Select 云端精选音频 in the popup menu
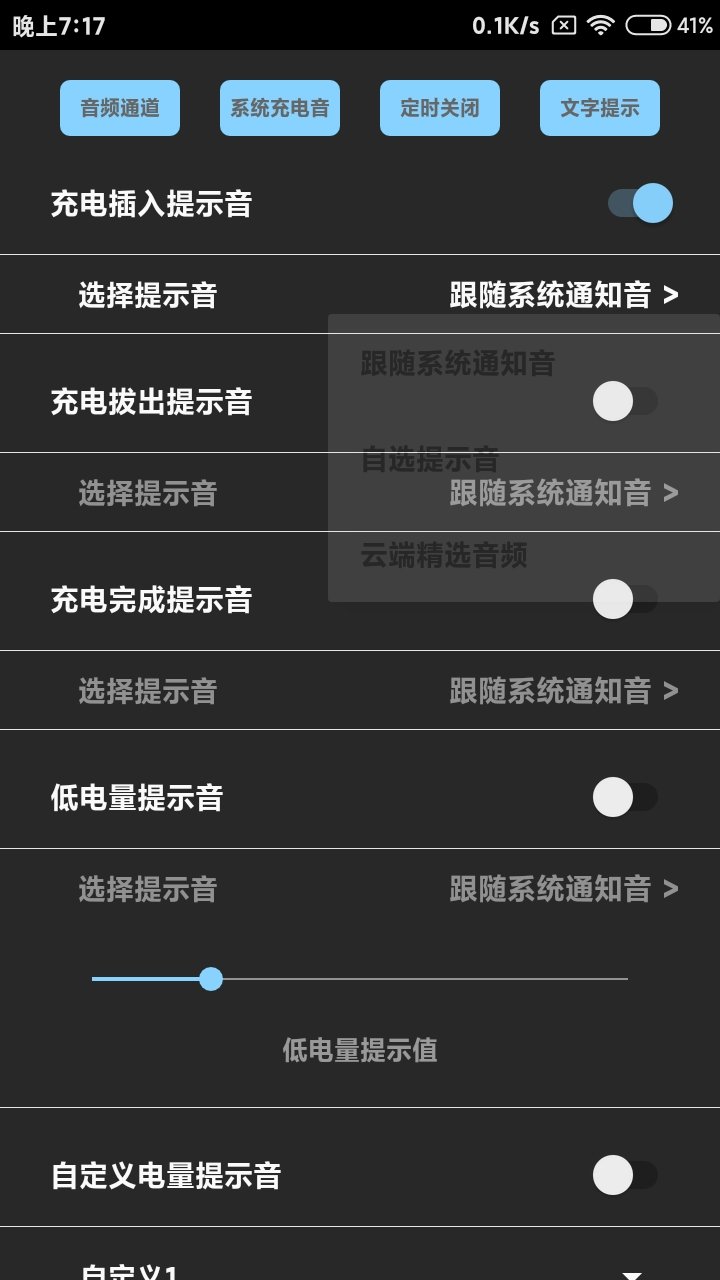The width and height of the screenshot is (720, 1280). [444, 556]
